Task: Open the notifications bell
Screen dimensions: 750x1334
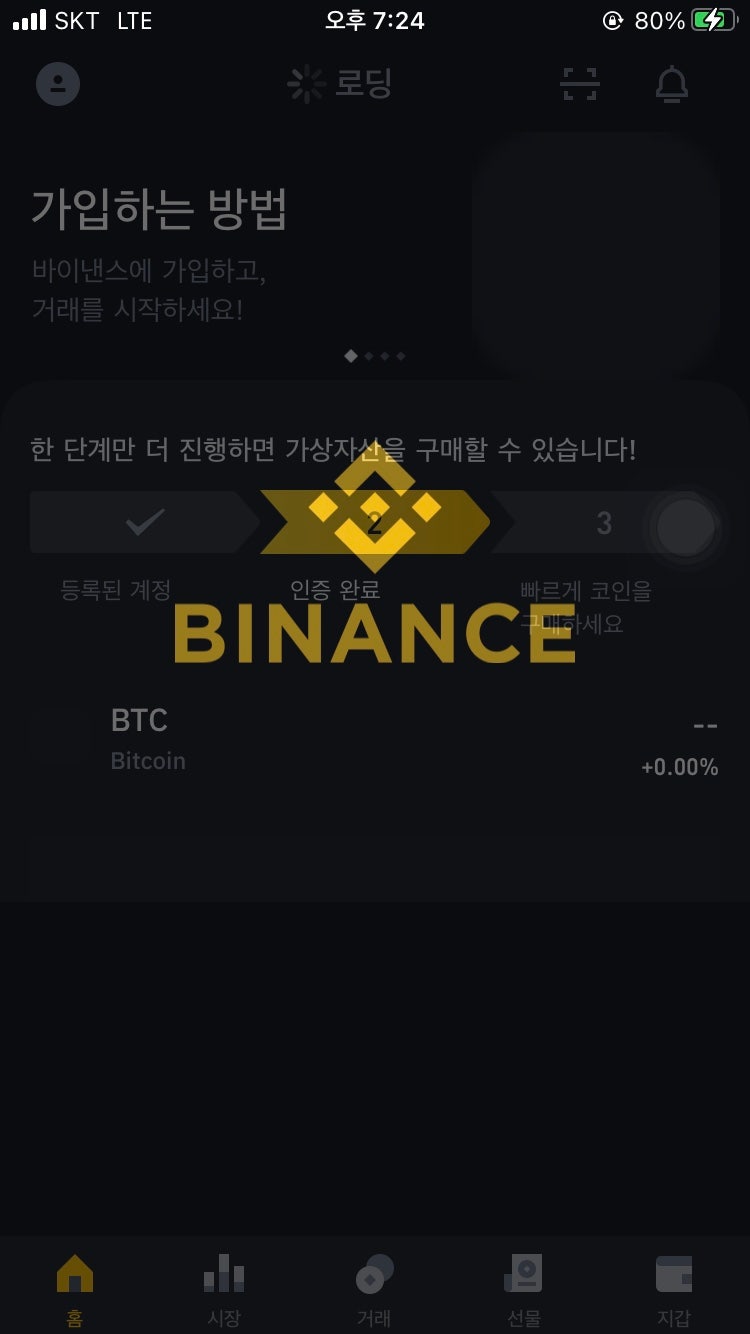Action: [672, 84]
